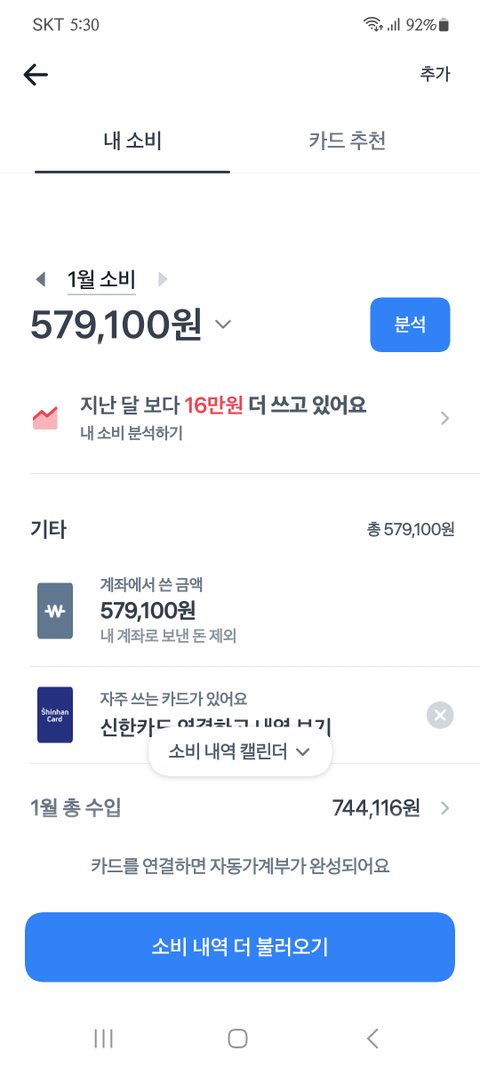Open 내 소비 분석하기 comparison row
Screen dimensions: 480x1067
[241, 416]
